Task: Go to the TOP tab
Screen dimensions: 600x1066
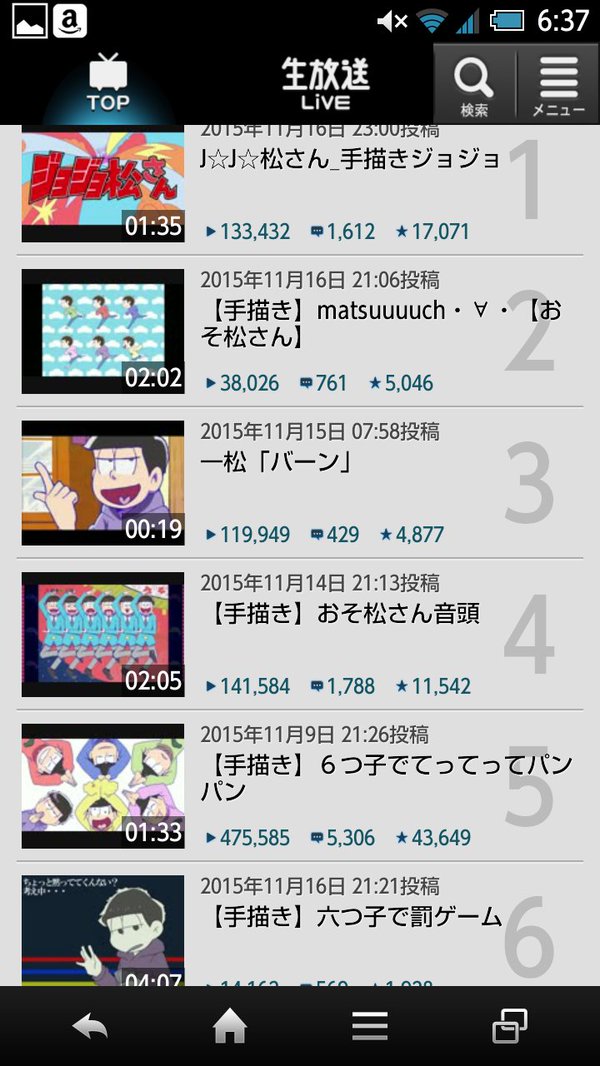Action: [x=108, y=84]
